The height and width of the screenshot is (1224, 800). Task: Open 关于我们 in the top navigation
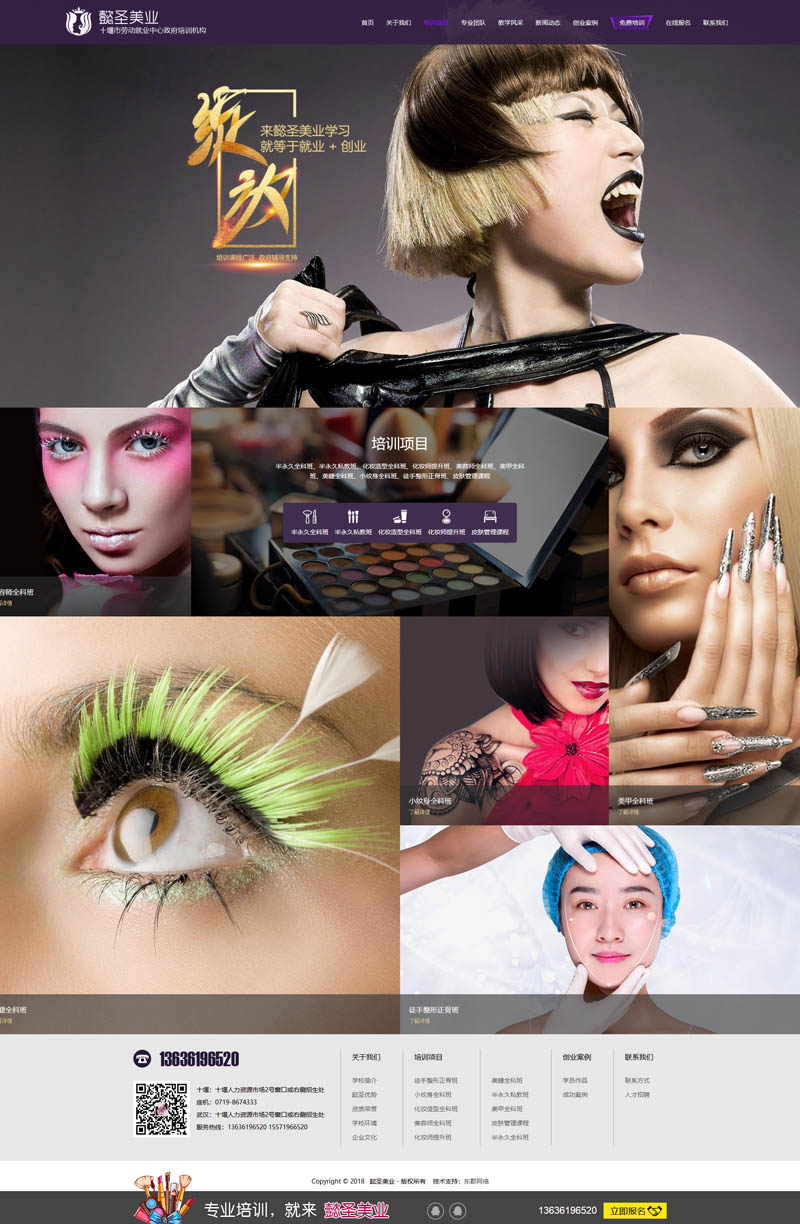coord(398,22)
